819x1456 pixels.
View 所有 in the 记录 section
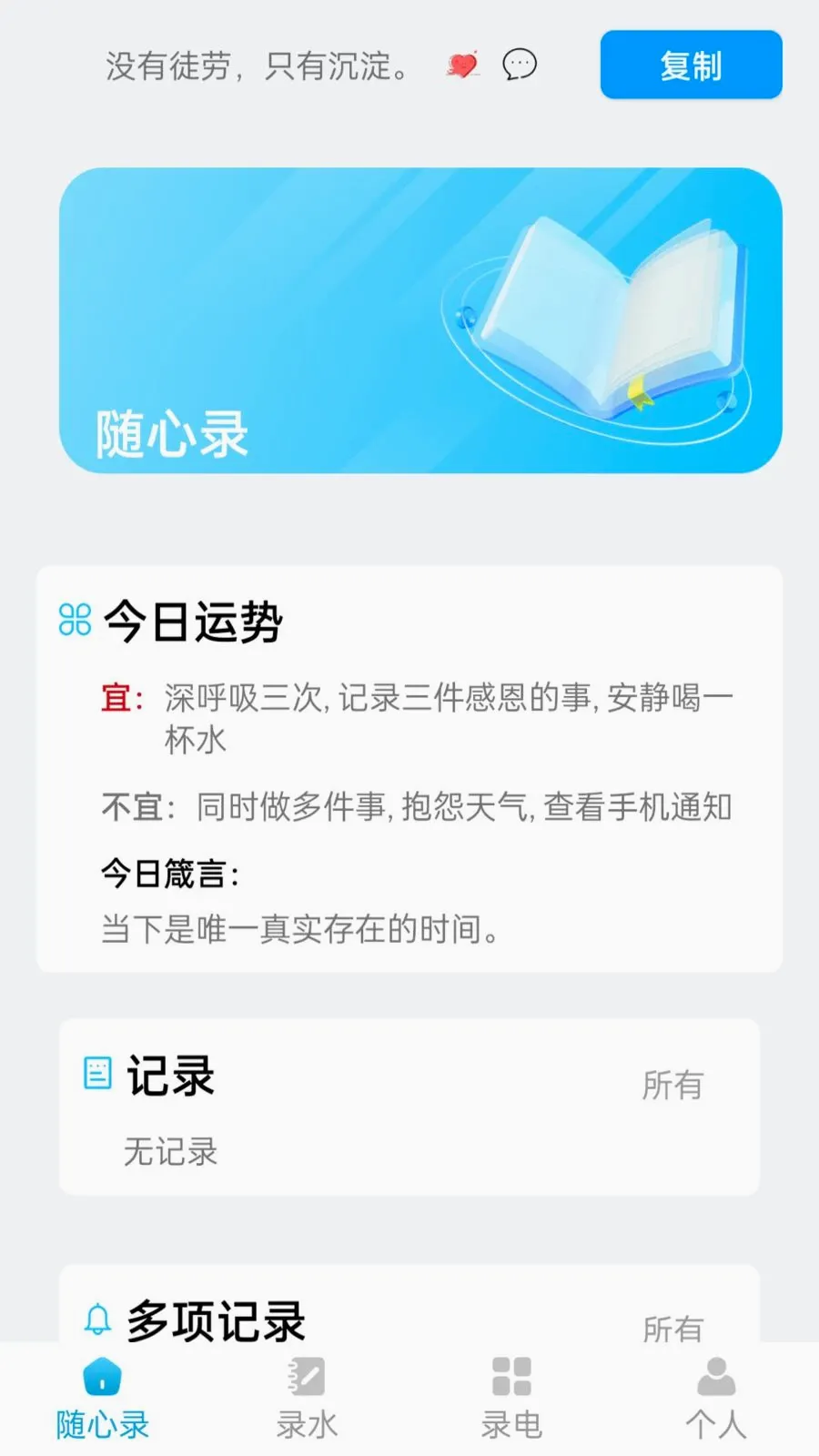[x=672, y=1085]
